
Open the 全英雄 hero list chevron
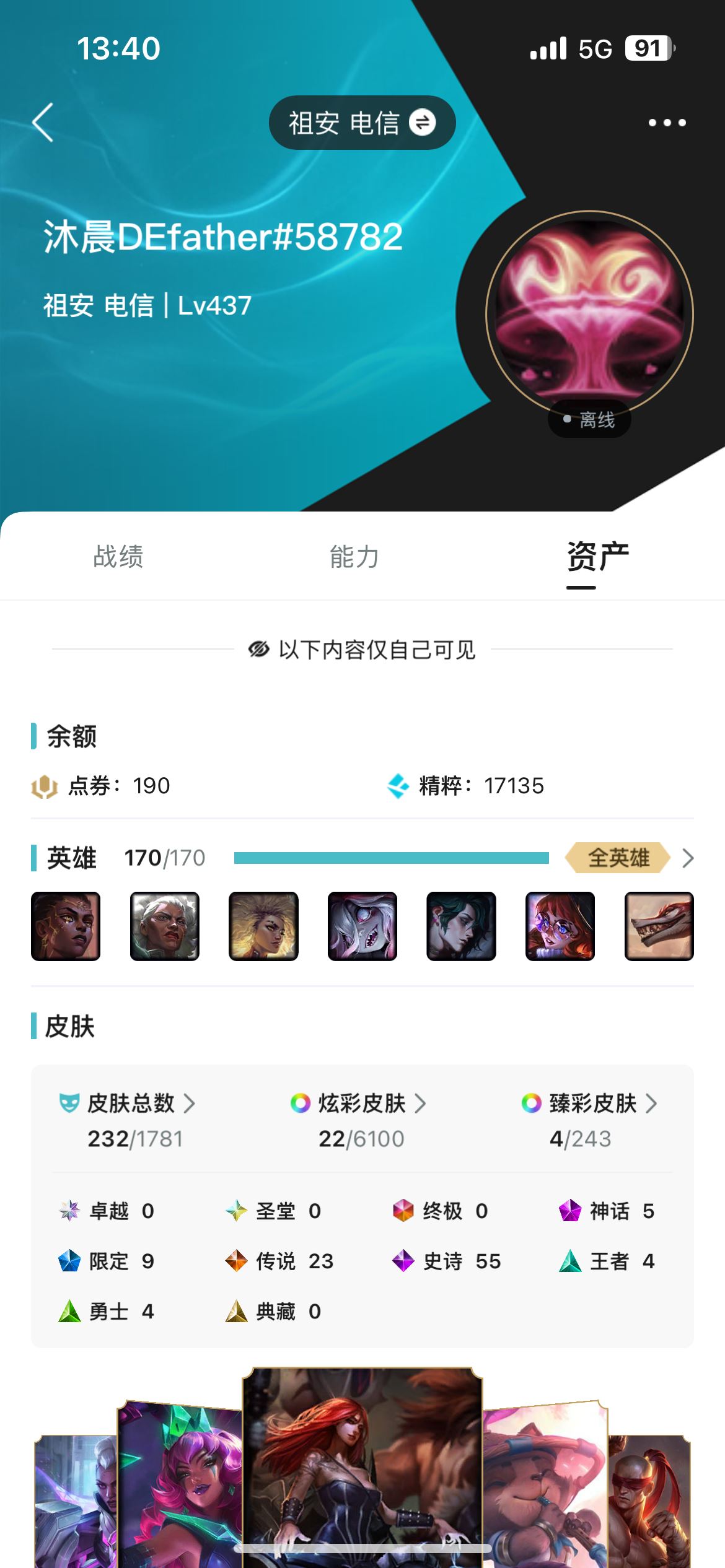click(x=687, y=858)
